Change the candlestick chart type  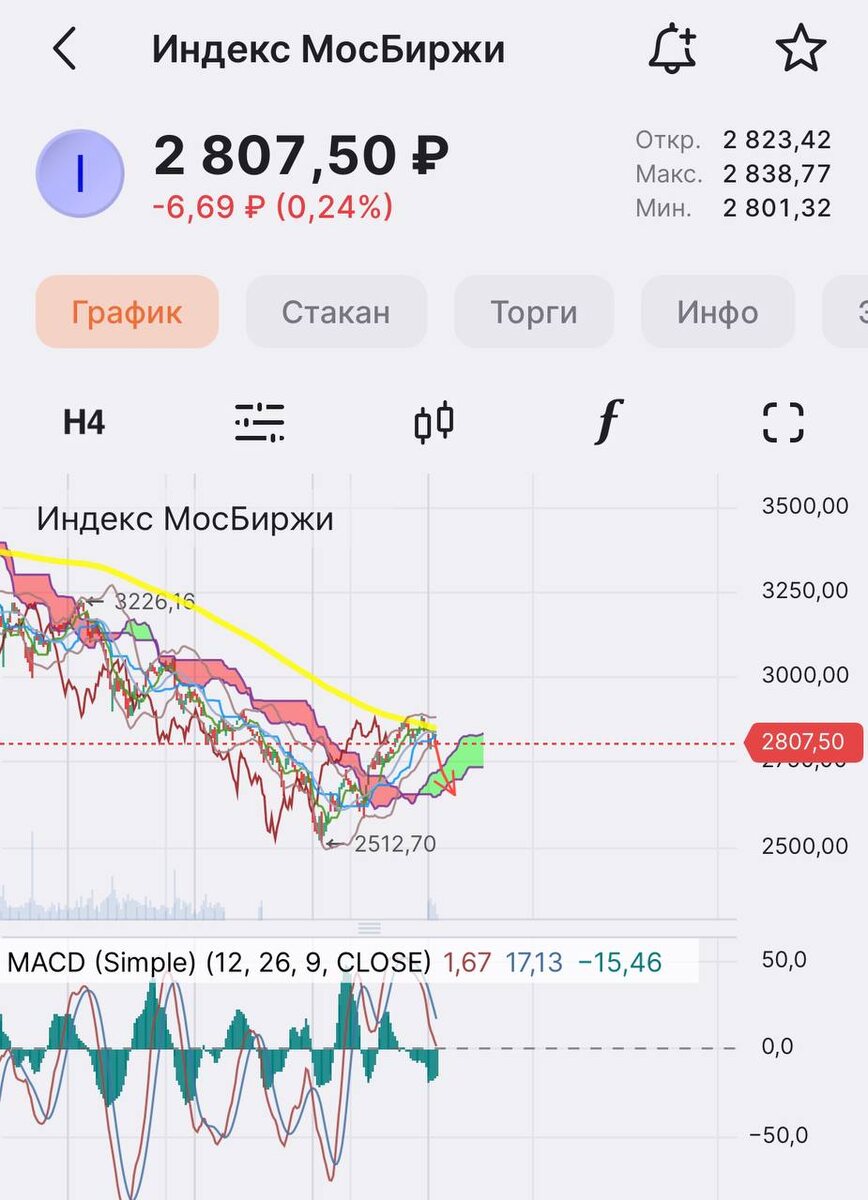pyautogui.click(x=434, y=422)
